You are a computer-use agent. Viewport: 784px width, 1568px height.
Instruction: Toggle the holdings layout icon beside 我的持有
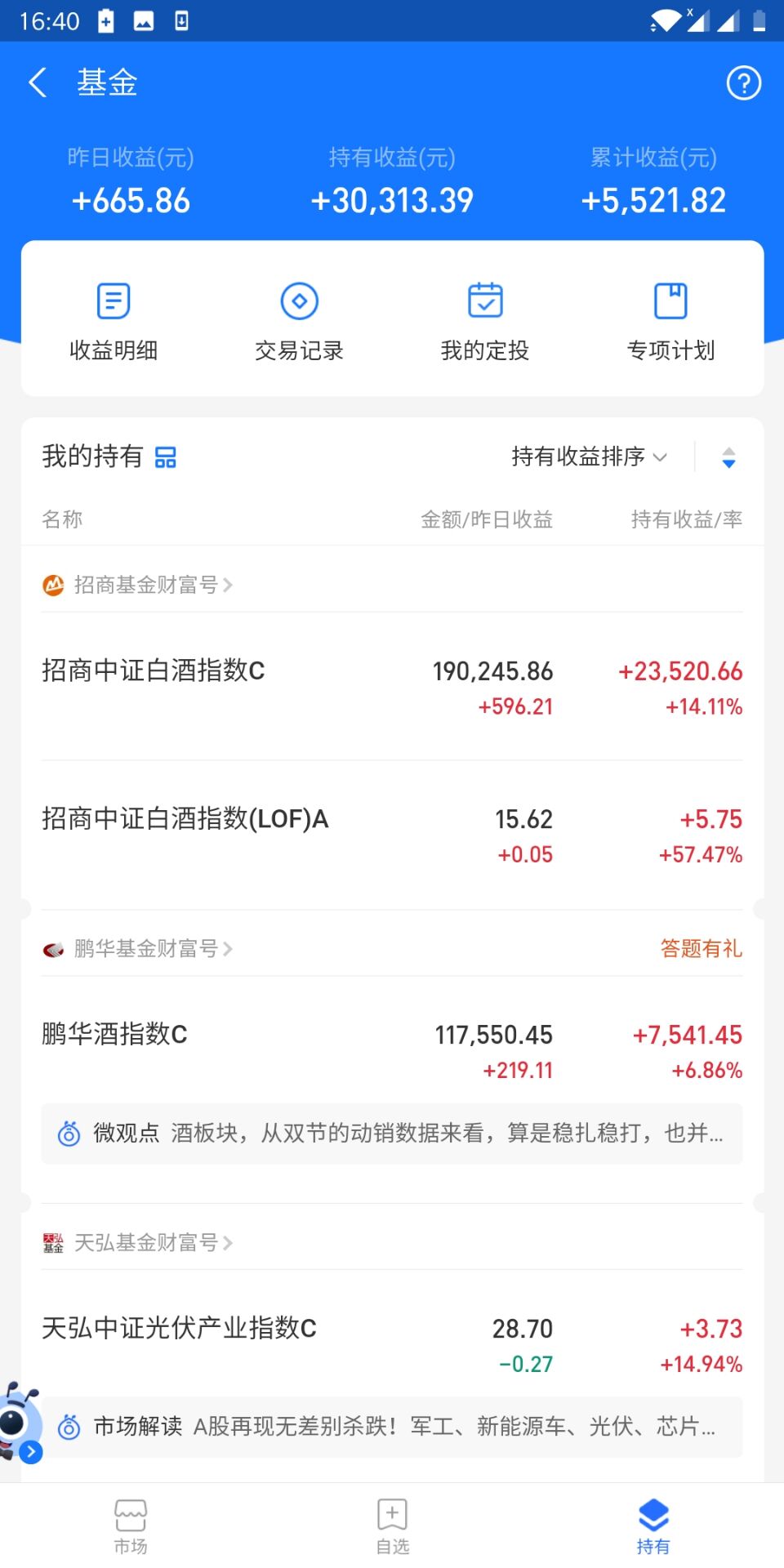tap(166, 457)
